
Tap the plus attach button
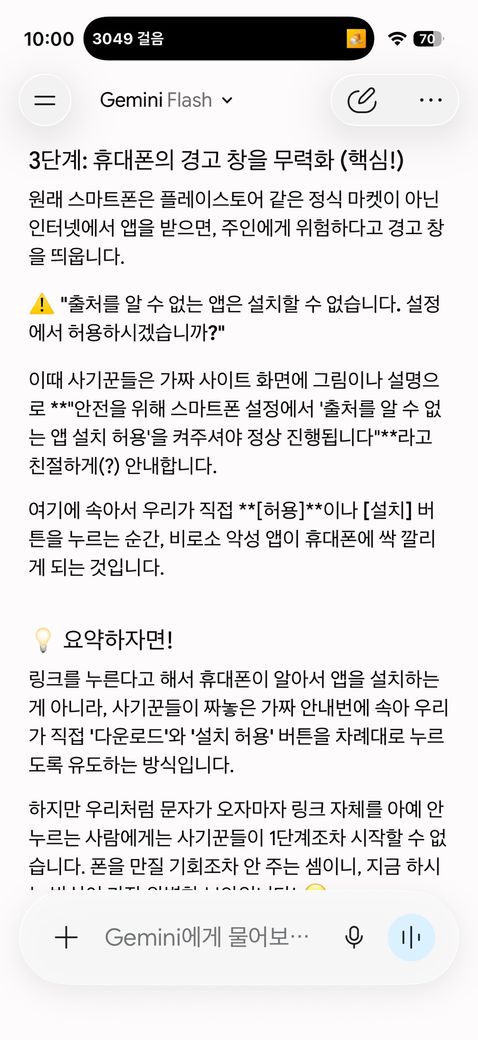coord(66,937)
